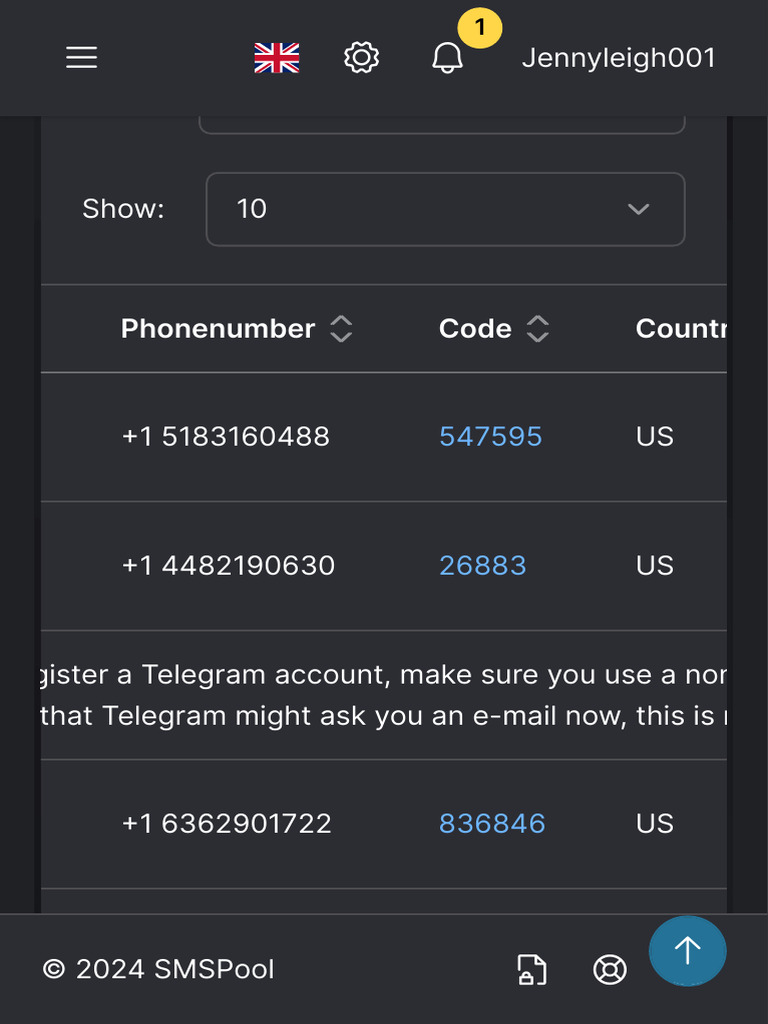Image resolution: width=768 pixels, height=1024 pixels.
Task: Tap the code 836846 link
Action: 492,824
